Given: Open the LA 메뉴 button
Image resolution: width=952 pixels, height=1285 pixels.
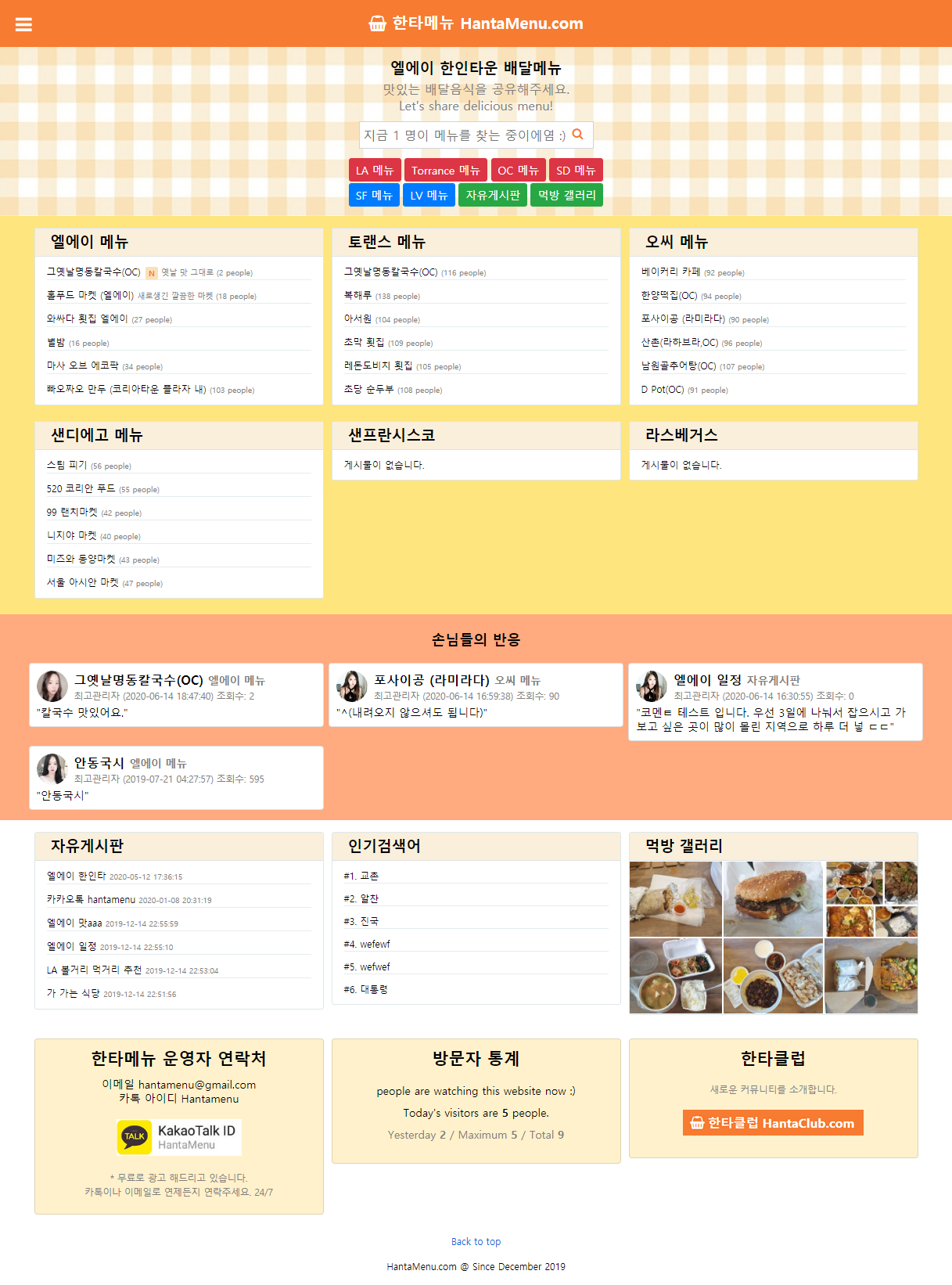Looking at the screenshot, I should tap(374, 171).
